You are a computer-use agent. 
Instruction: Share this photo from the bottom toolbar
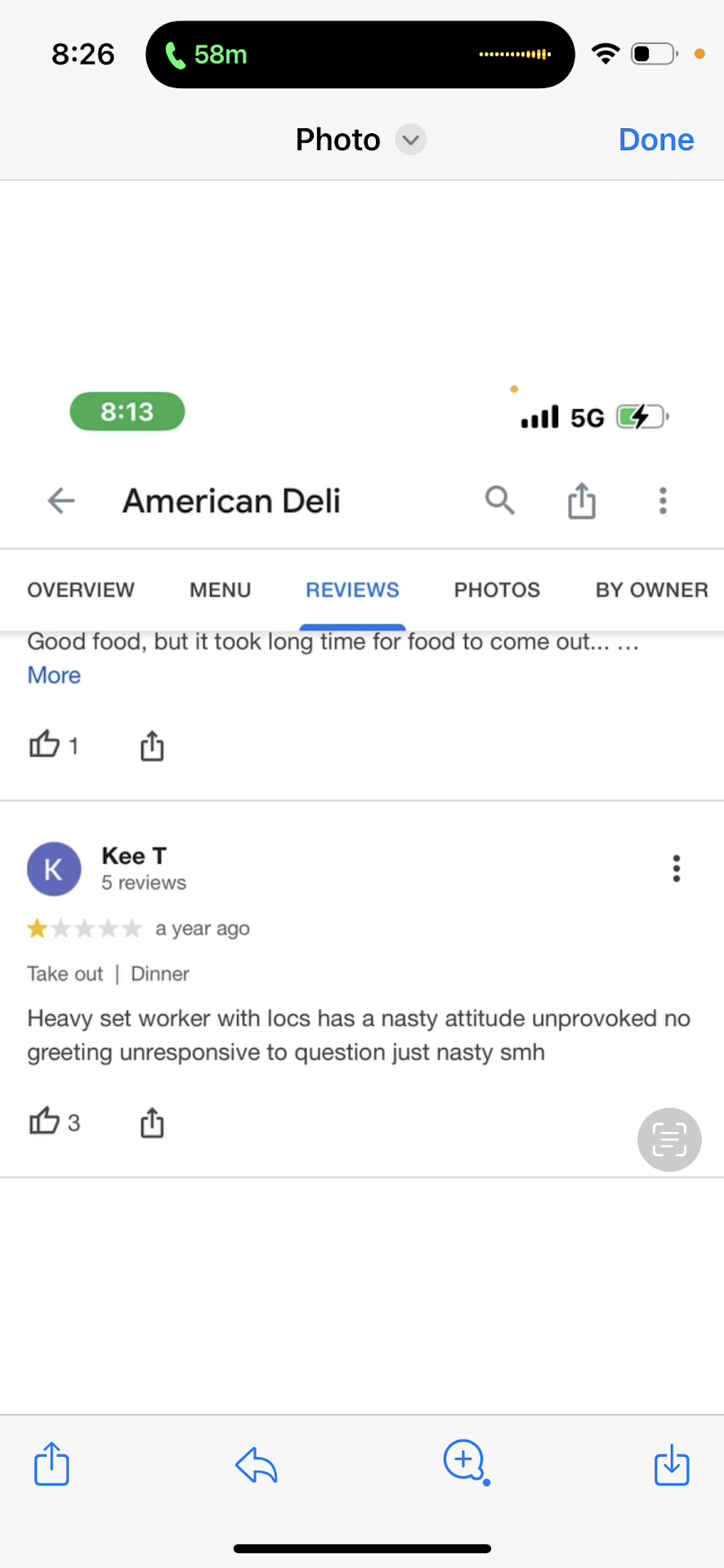click(51, 1463)
